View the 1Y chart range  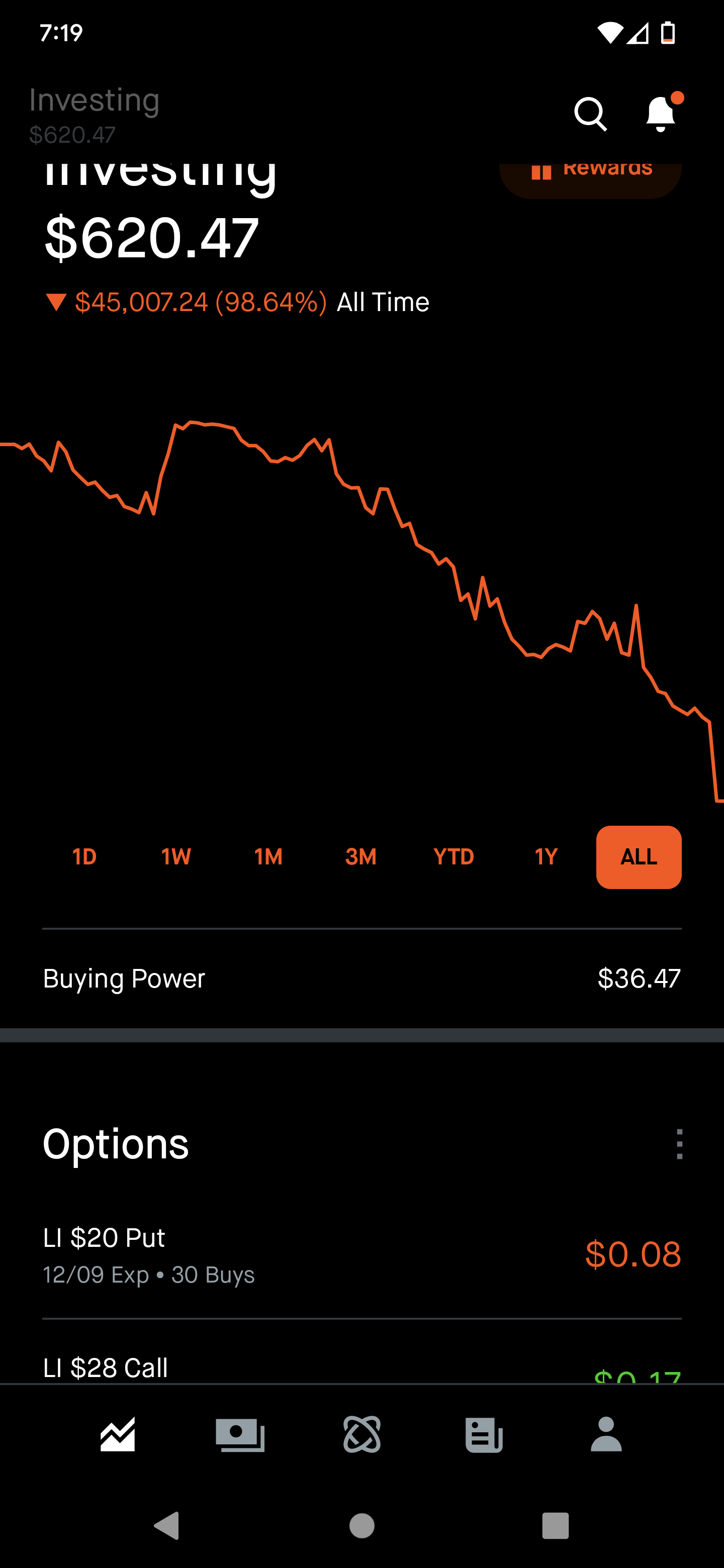pyautogui.click(x=546, y=856)
